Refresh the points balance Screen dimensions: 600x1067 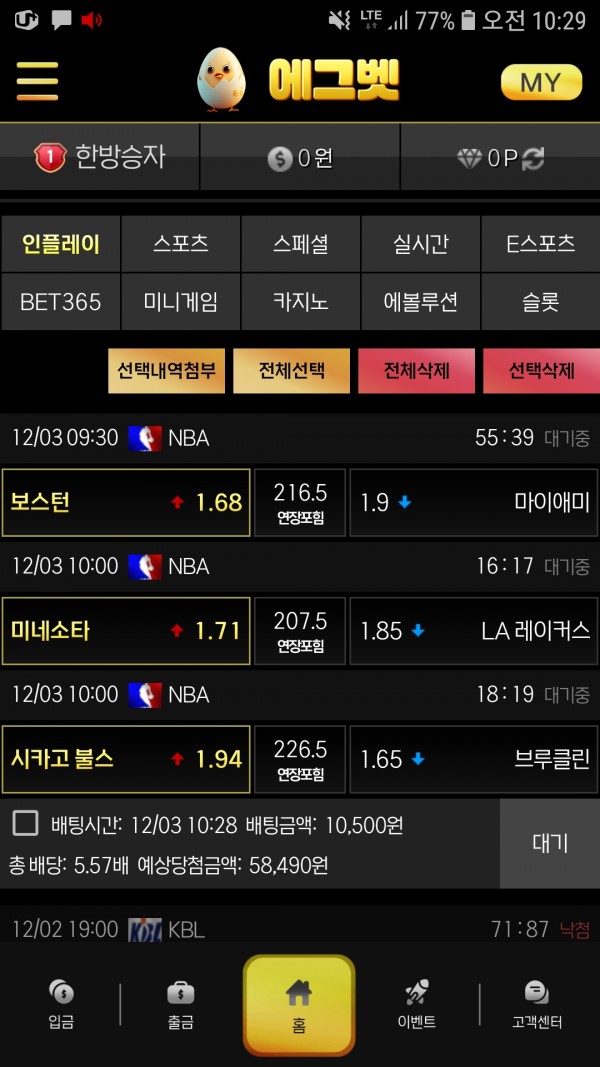(x=533, y=158)
